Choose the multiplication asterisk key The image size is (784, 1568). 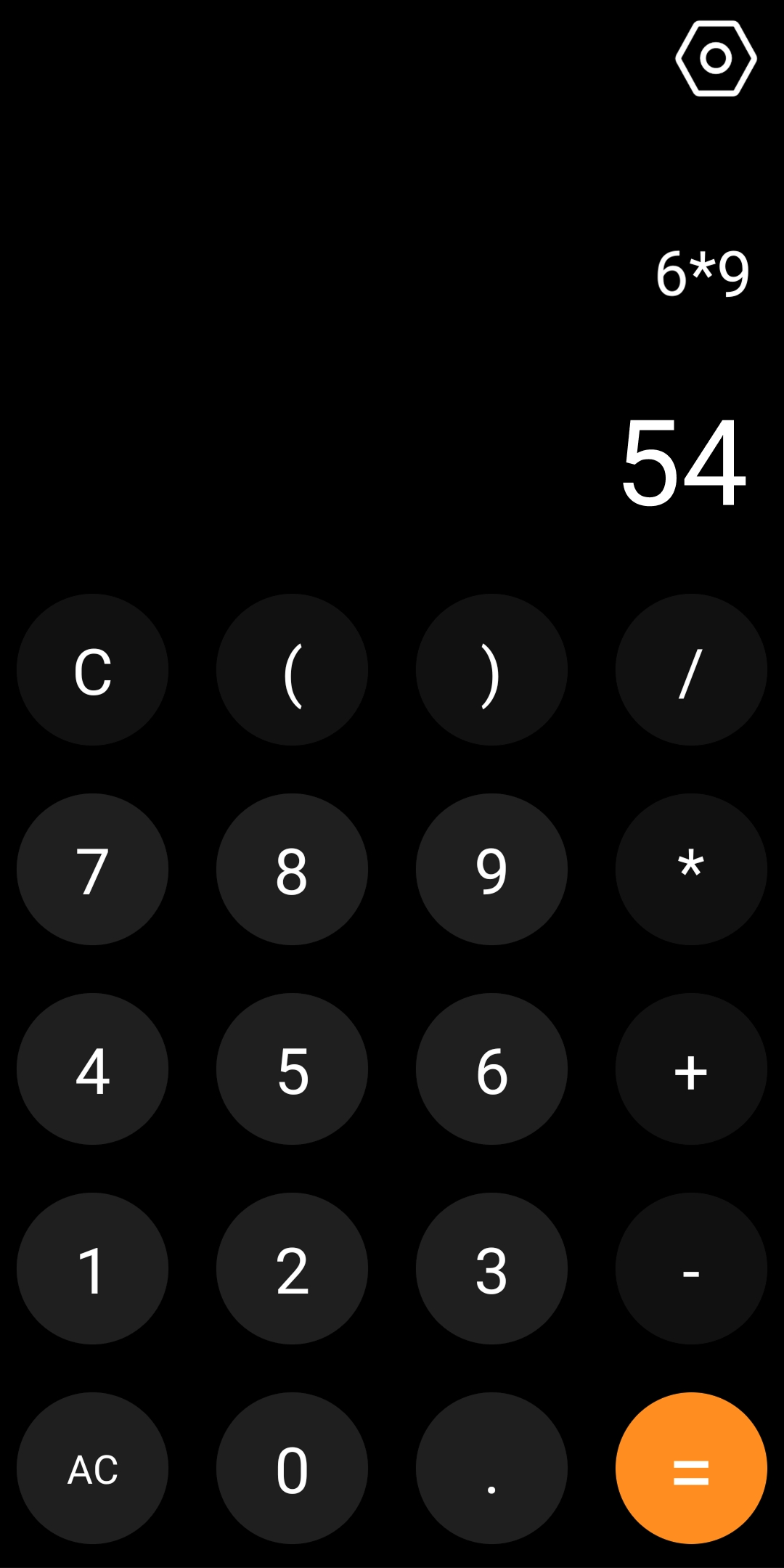[x=691, y=869]
